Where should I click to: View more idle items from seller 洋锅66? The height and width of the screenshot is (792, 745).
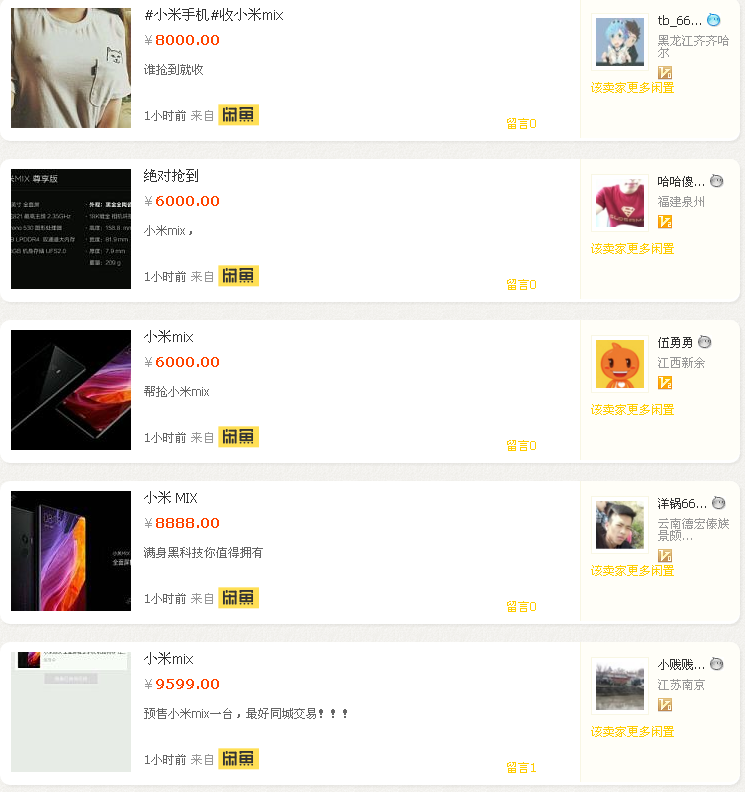point(632,571)
